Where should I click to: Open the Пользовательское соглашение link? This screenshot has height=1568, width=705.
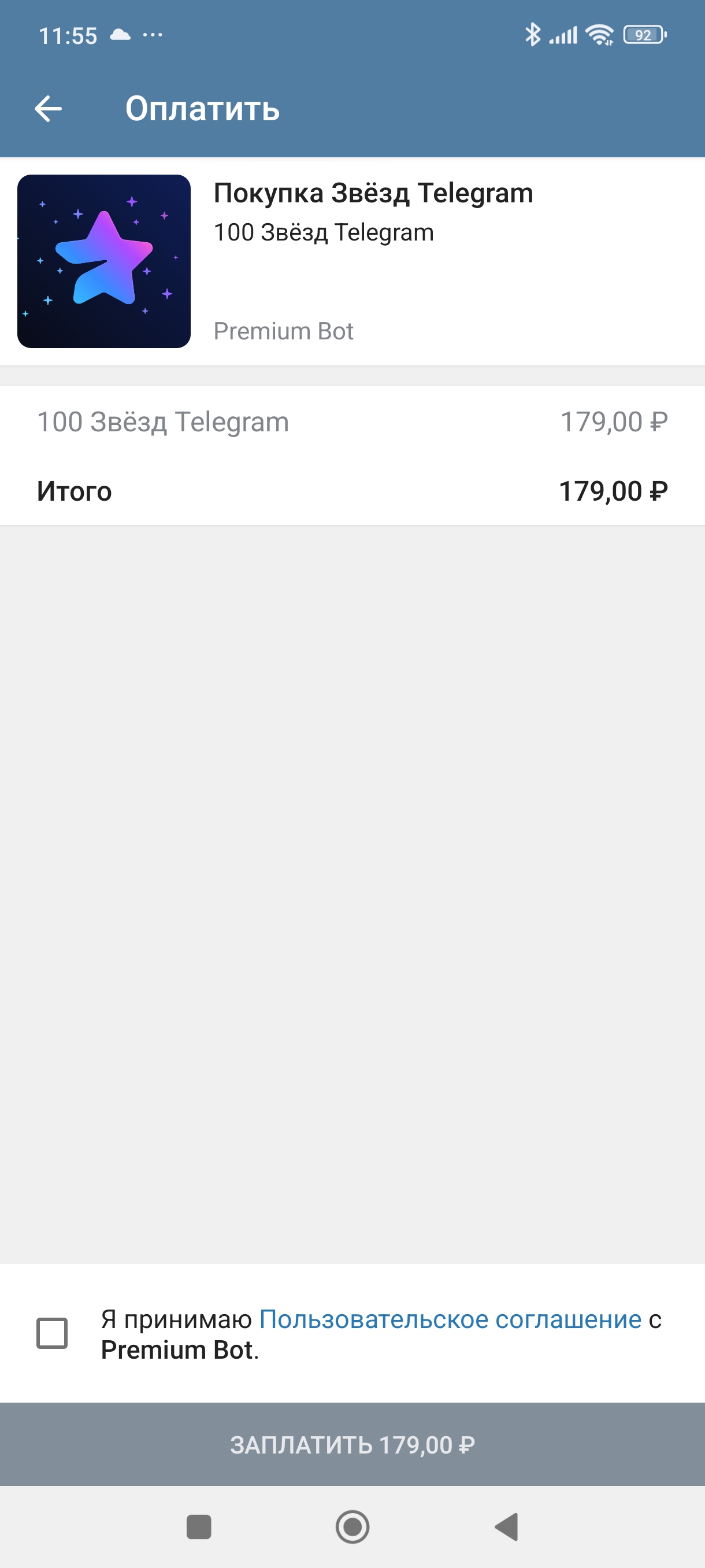(450, 1319)
